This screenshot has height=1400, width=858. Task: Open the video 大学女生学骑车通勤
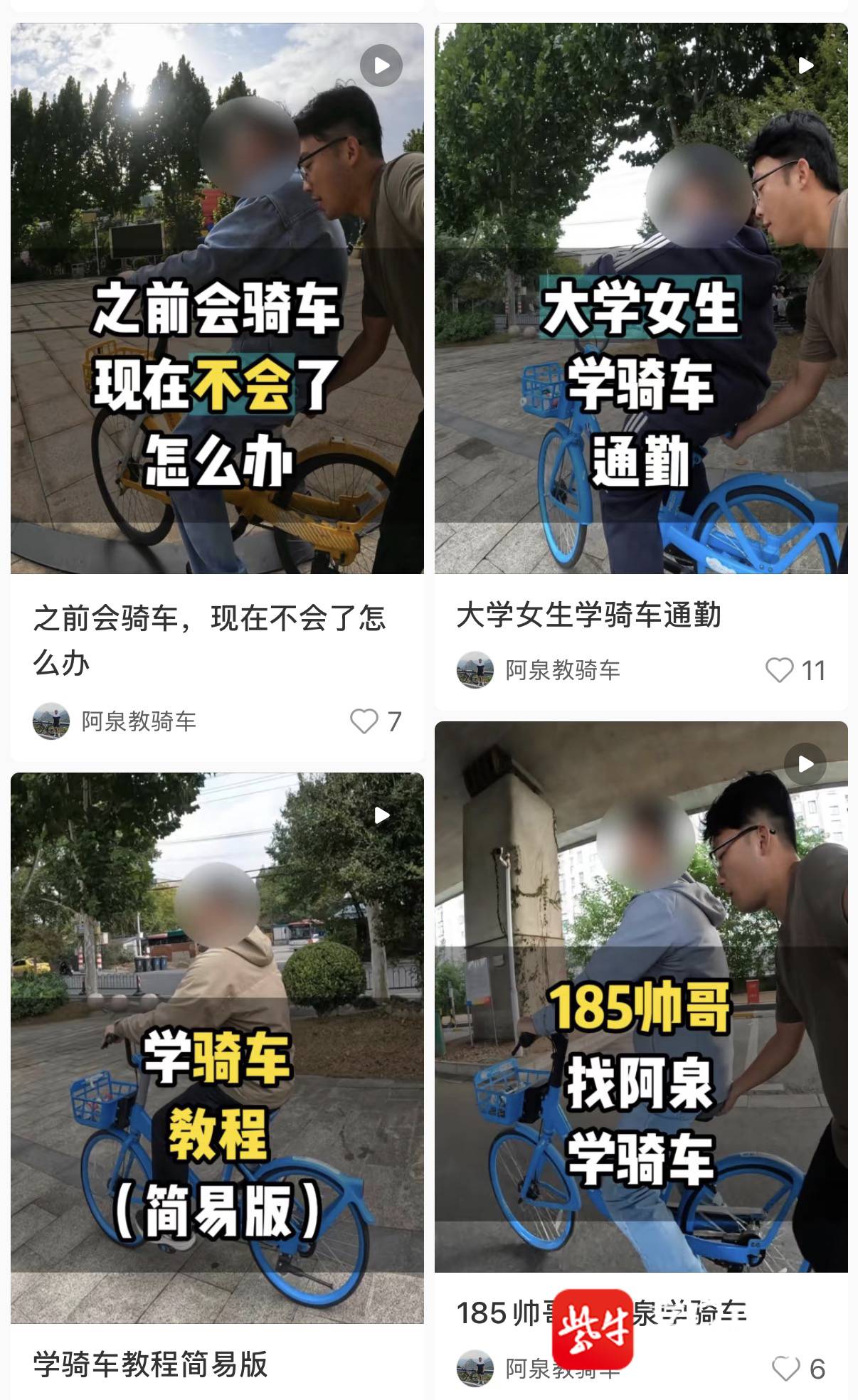(641, 299)
